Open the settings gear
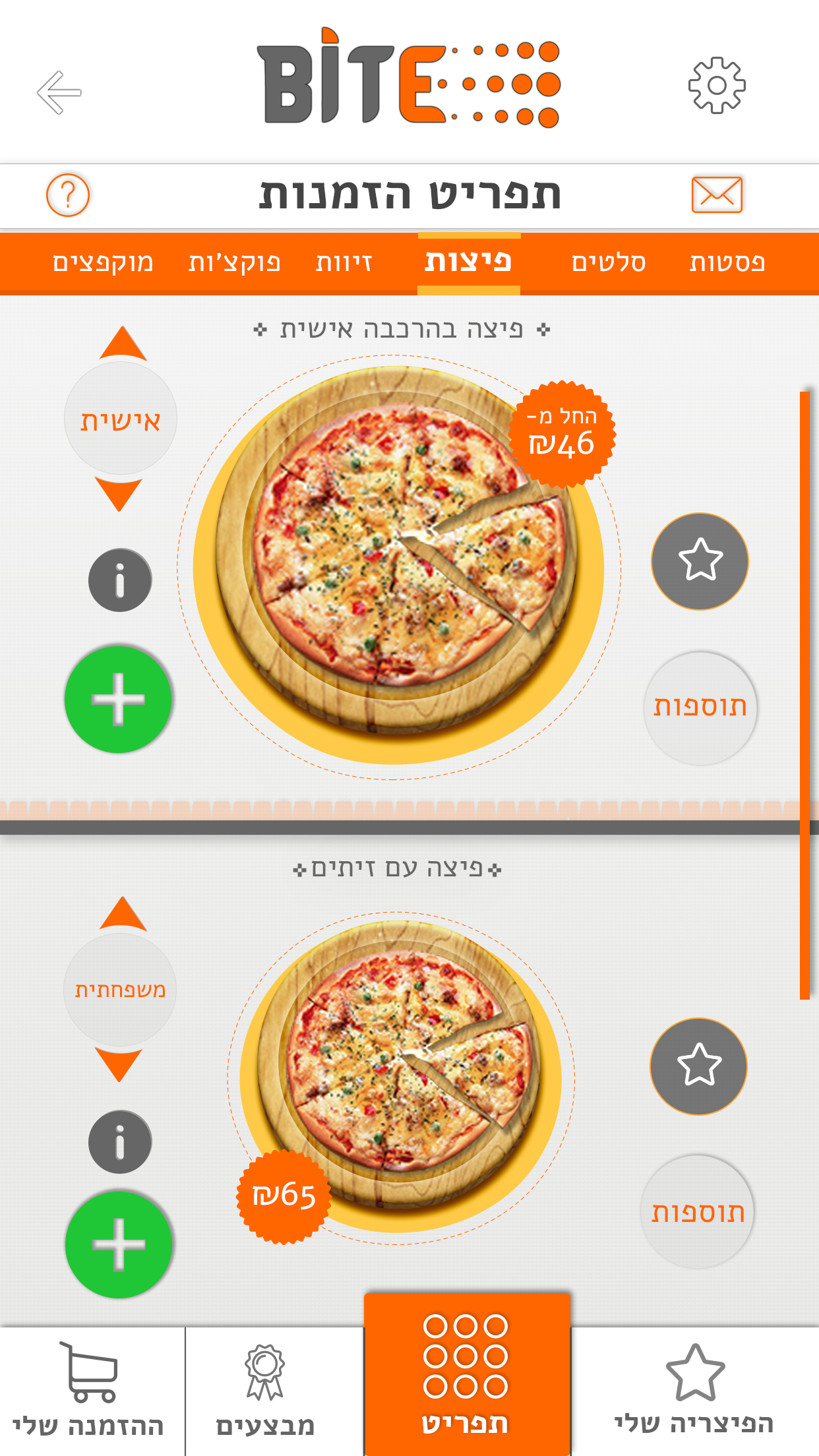Viewport: 819px width, 1456px height. click(x=717, y=86)
